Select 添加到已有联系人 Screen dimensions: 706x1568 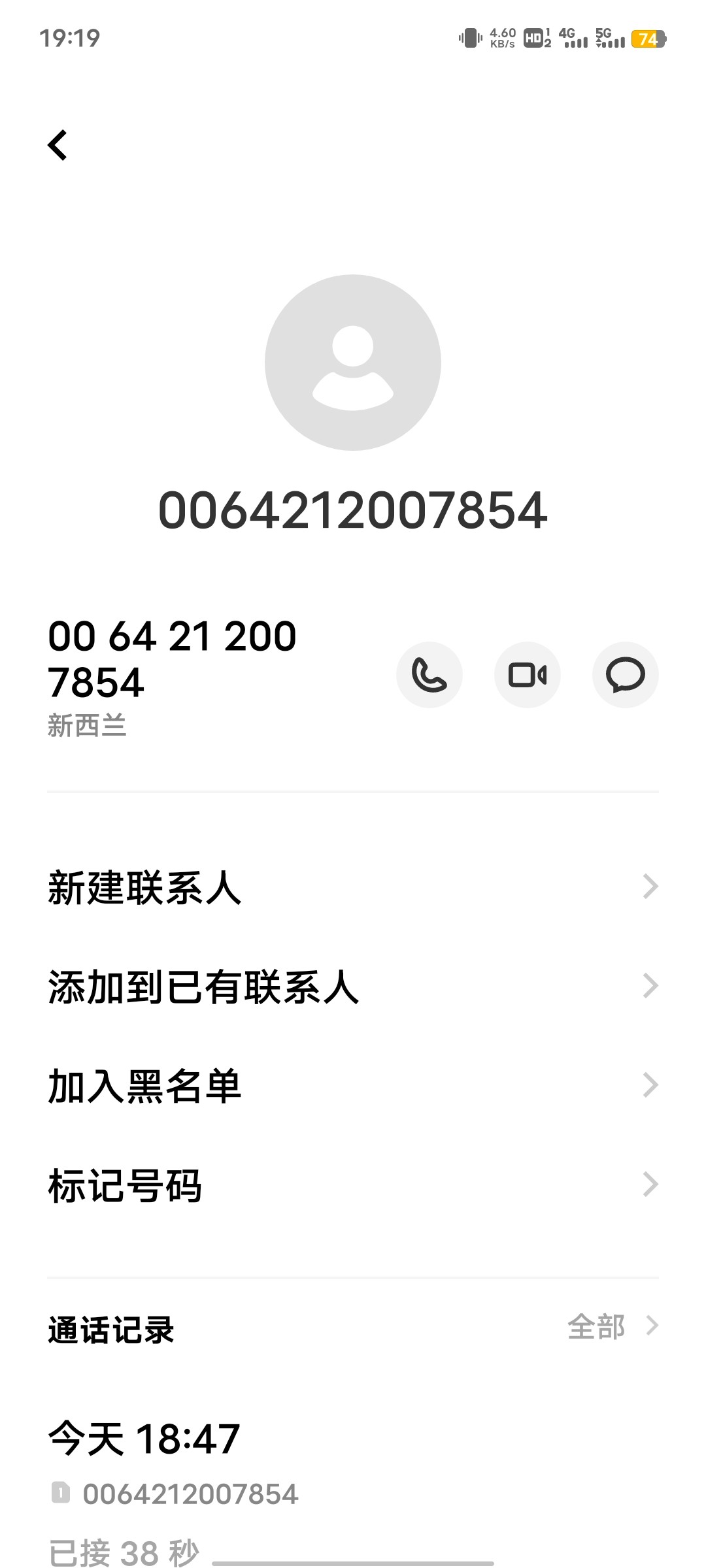[353, 987]
